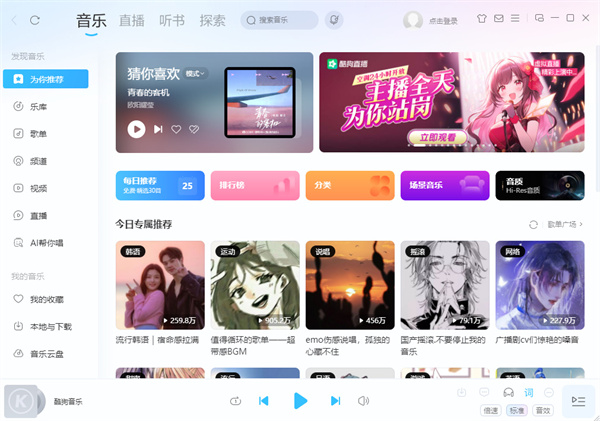600x421 pixels.
Task: Open 我的收藏 in the sidebar
Action: 46,299
